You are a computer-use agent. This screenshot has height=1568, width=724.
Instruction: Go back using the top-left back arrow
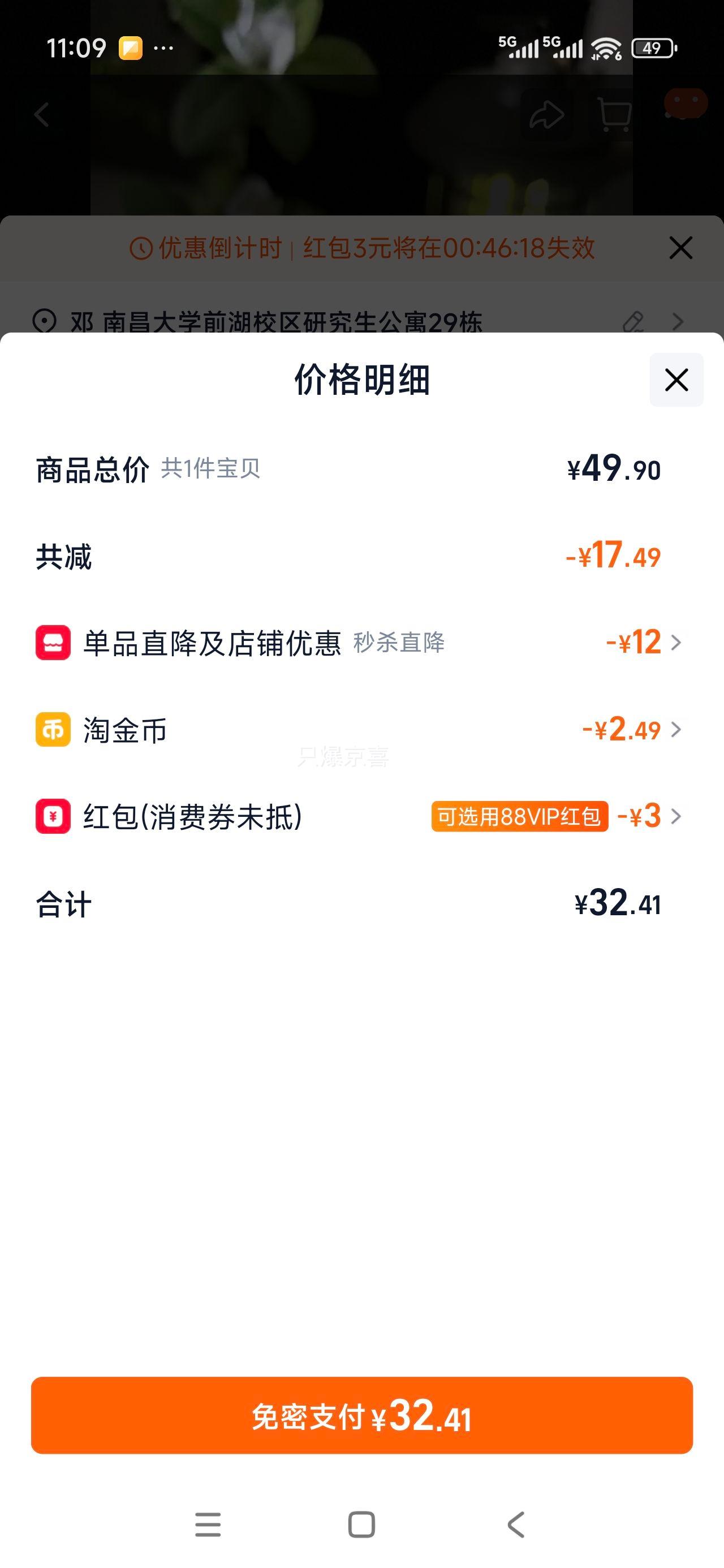click(x=41, y=113)
